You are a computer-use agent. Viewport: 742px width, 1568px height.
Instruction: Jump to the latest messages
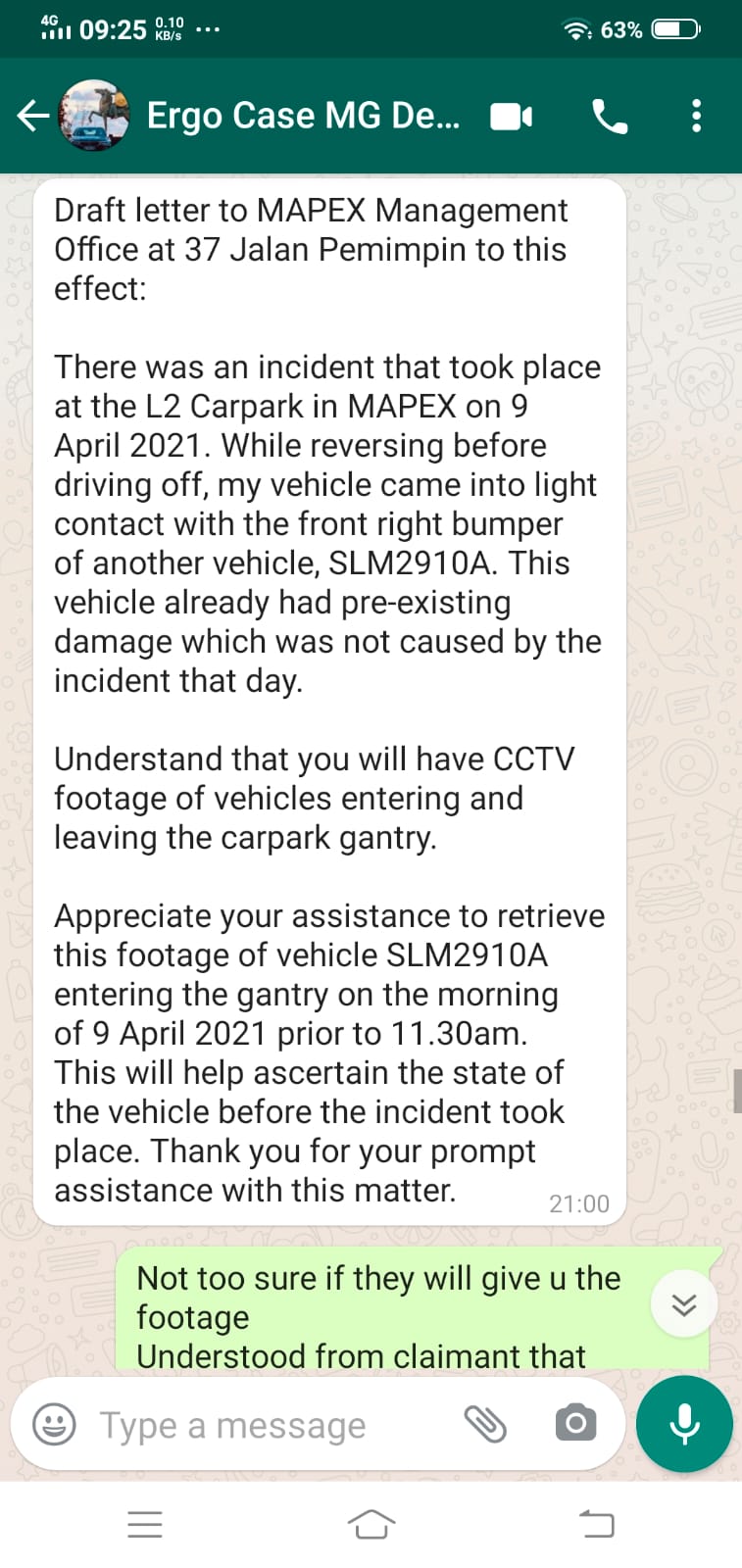coord(683,1303)
